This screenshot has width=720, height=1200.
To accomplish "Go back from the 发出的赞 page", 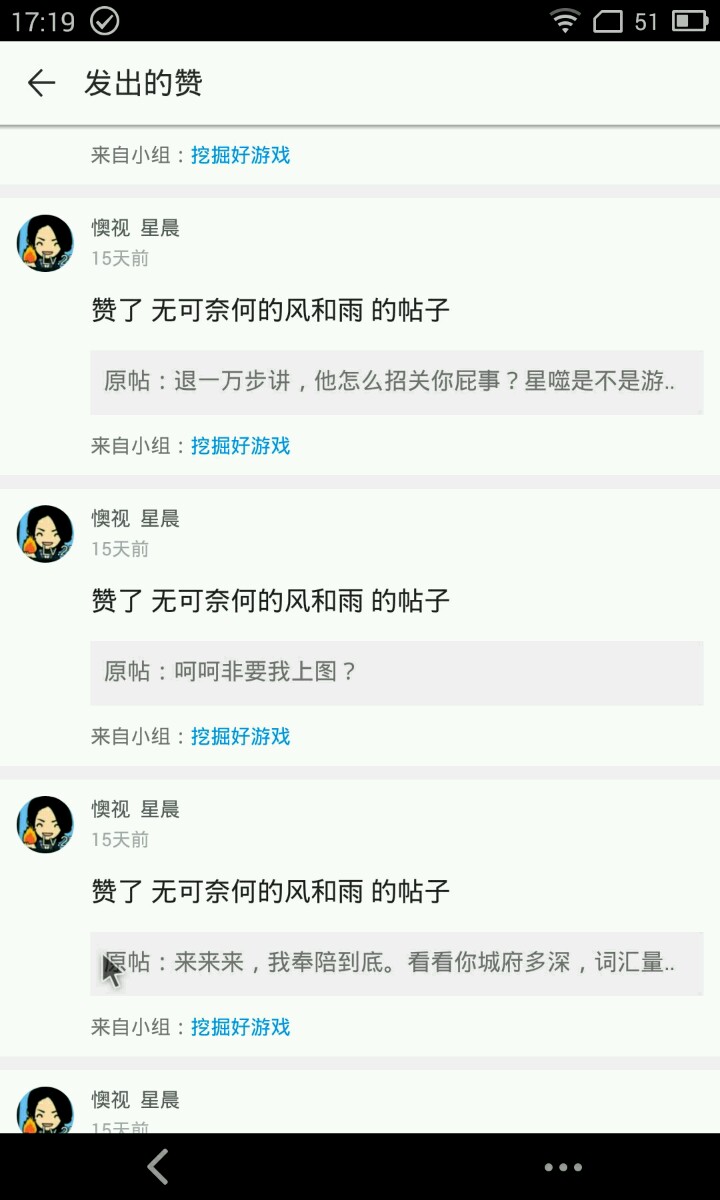I will 41,83.
